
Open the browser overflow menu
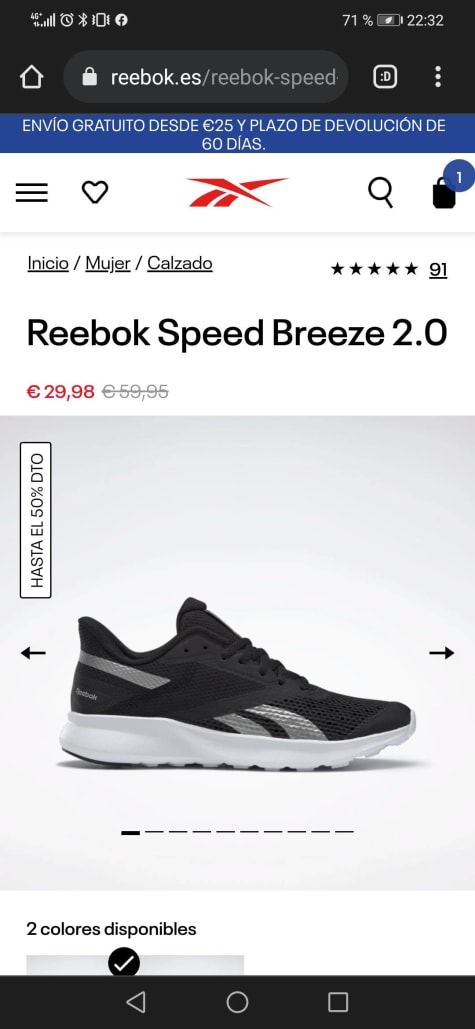coord(438,77)
